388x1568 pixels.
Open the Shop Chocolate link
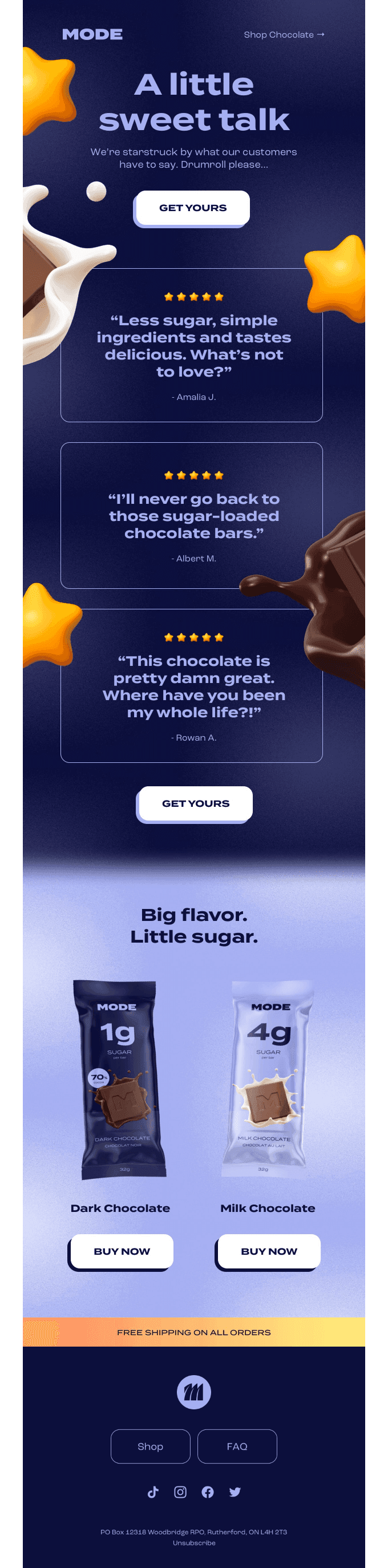pyautogui.click(x=284, y=35)
